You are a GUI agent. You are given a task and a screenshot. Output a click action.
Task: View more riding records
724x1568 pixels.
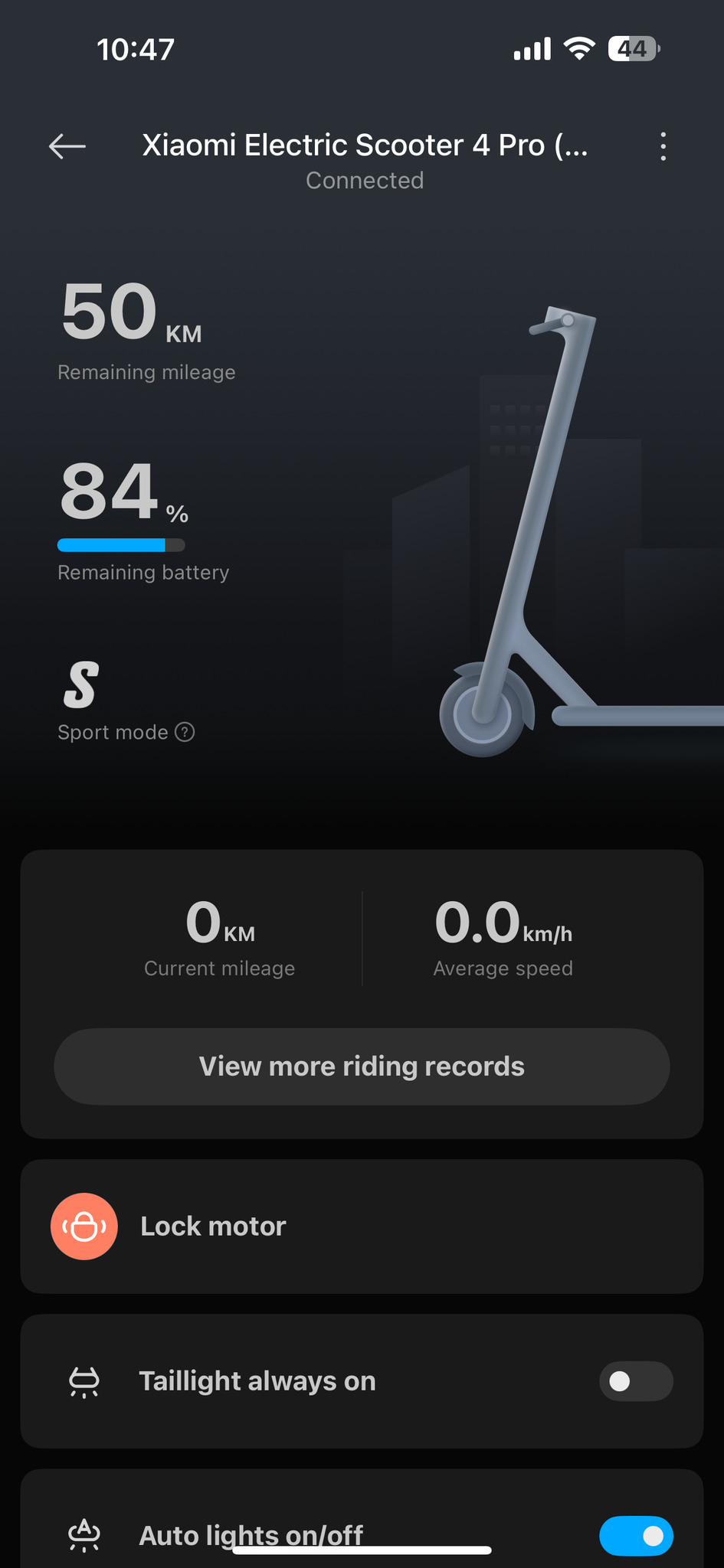tap(362, 1067)
